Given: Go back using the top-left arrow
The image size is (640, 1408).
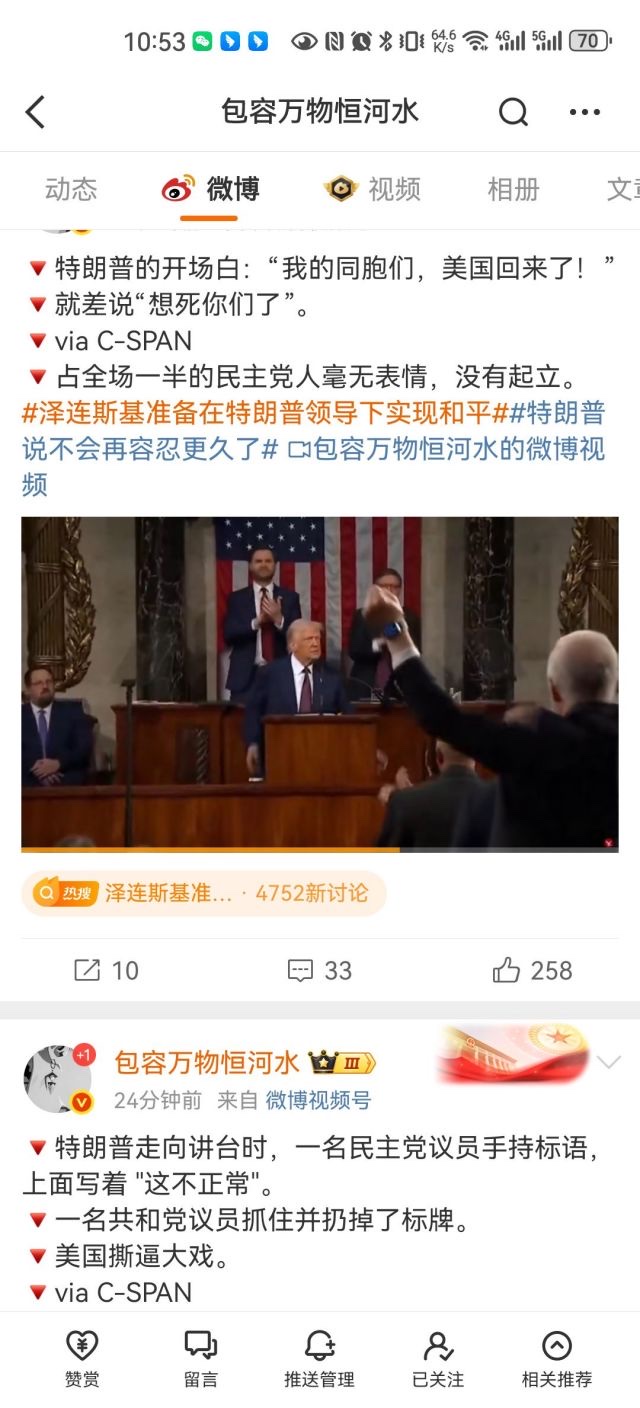Looking at the screenshot, I should point(36,112).
